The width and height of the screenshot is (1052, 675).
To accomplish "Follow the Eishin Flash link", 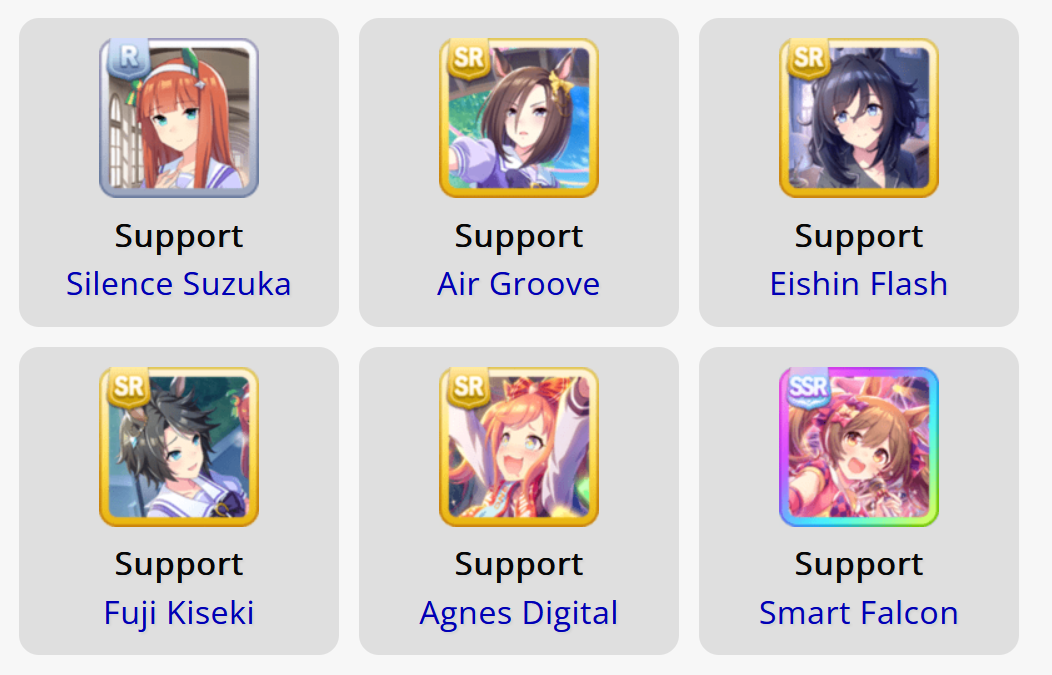I will tap(859, 284).
